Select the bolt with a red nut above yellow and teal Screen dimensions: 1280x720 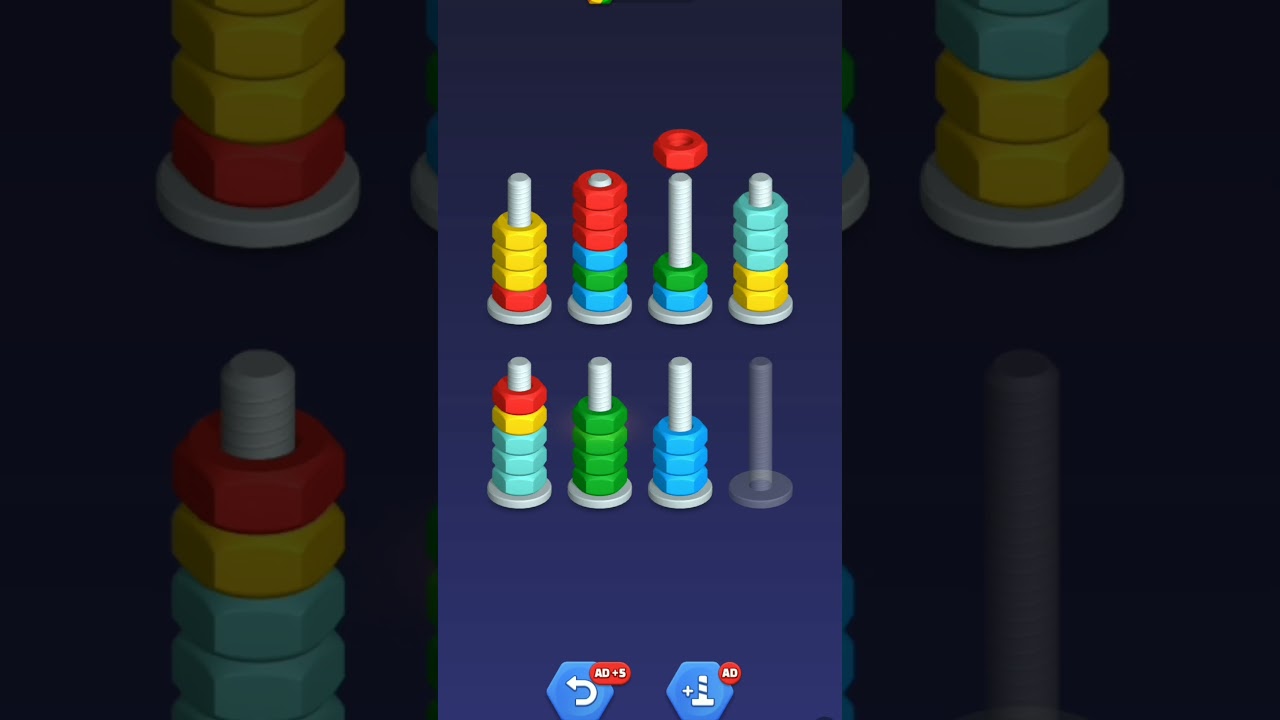[x=519, y=435]
